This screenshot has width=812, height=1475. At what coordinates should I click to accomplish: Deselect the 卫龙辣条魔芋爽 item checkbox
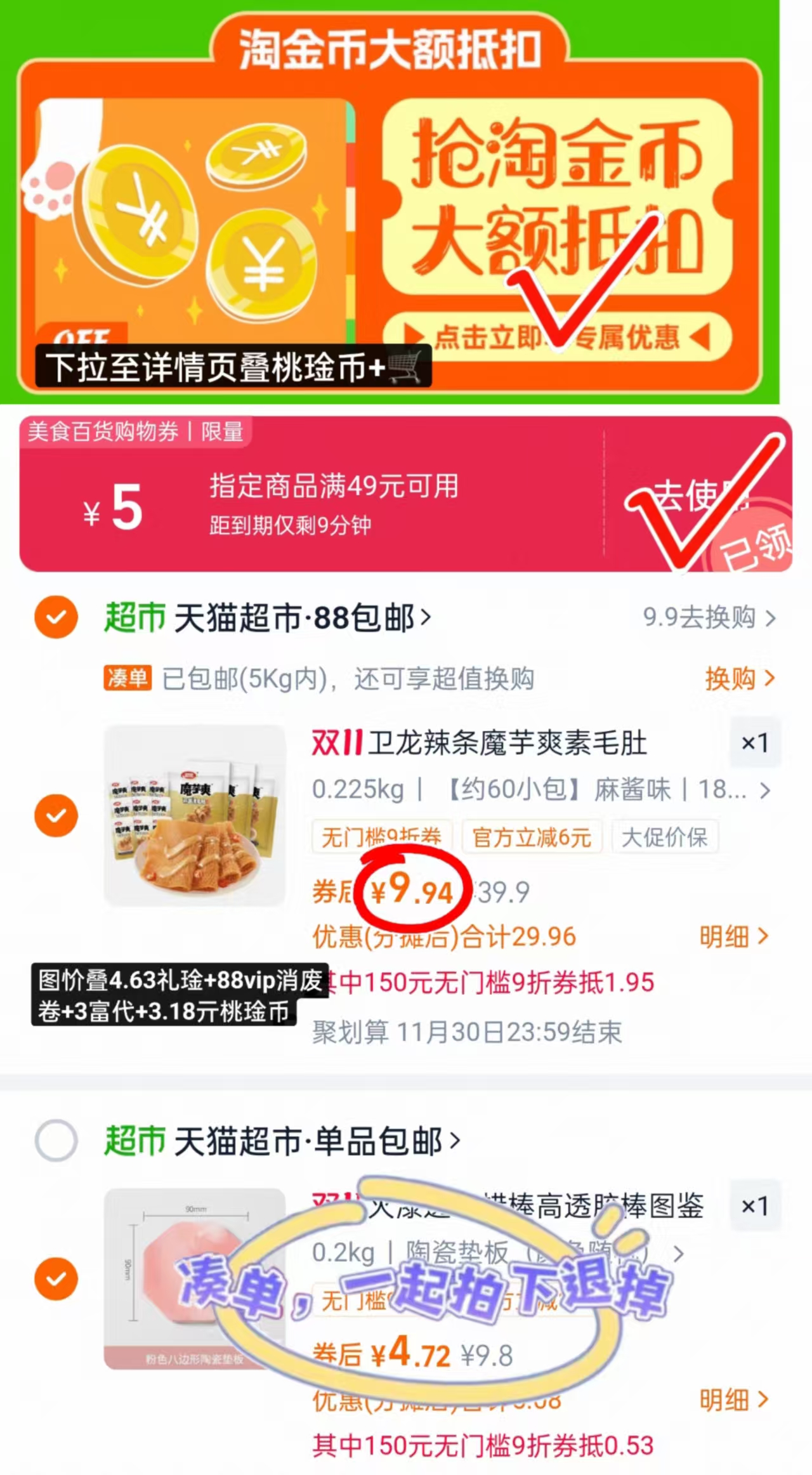(x=56, y=815)
